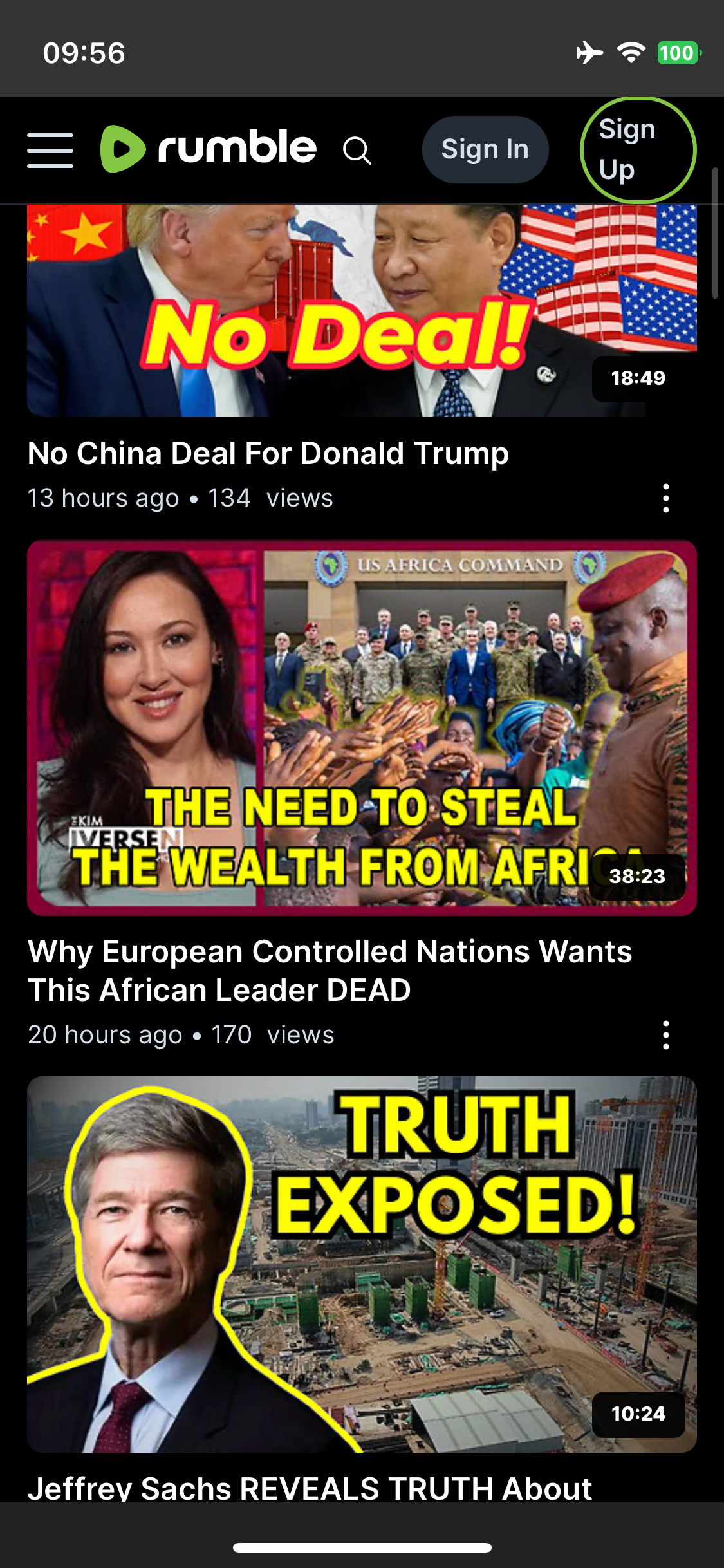724x1568 pixels.
Task: Tap the Sign Up button
Action: pyautogui.click(x=638, y=150)
